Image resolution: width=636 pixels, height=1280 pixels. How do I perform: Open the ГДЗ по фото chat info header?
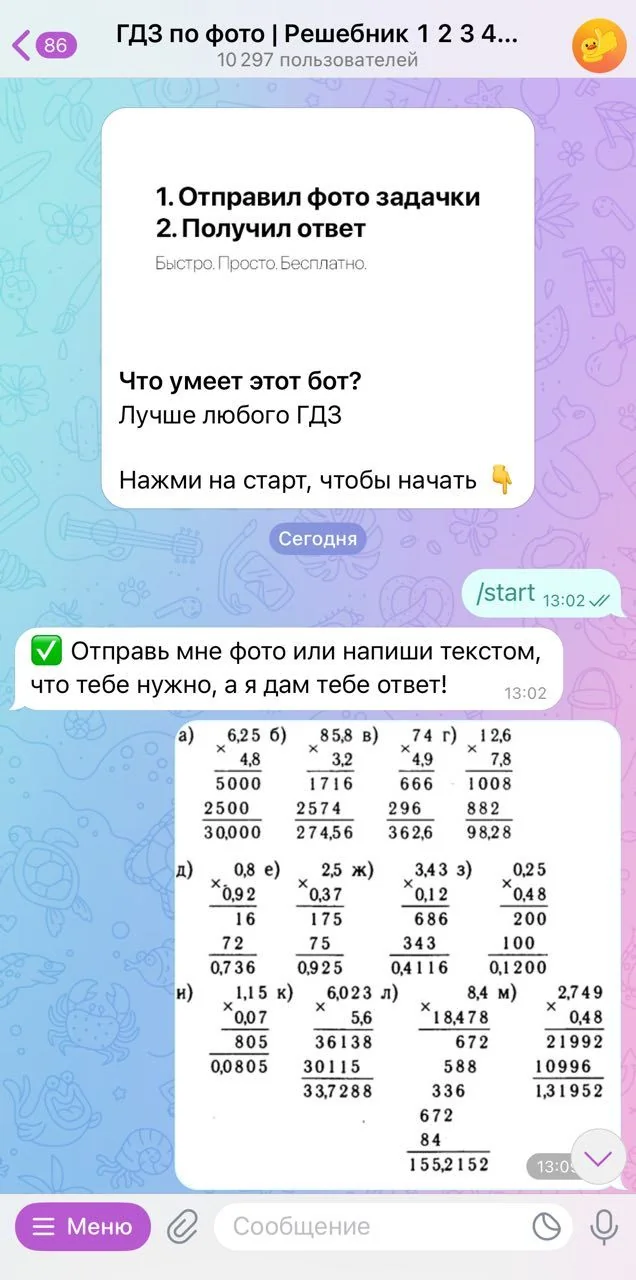(318, 45)
